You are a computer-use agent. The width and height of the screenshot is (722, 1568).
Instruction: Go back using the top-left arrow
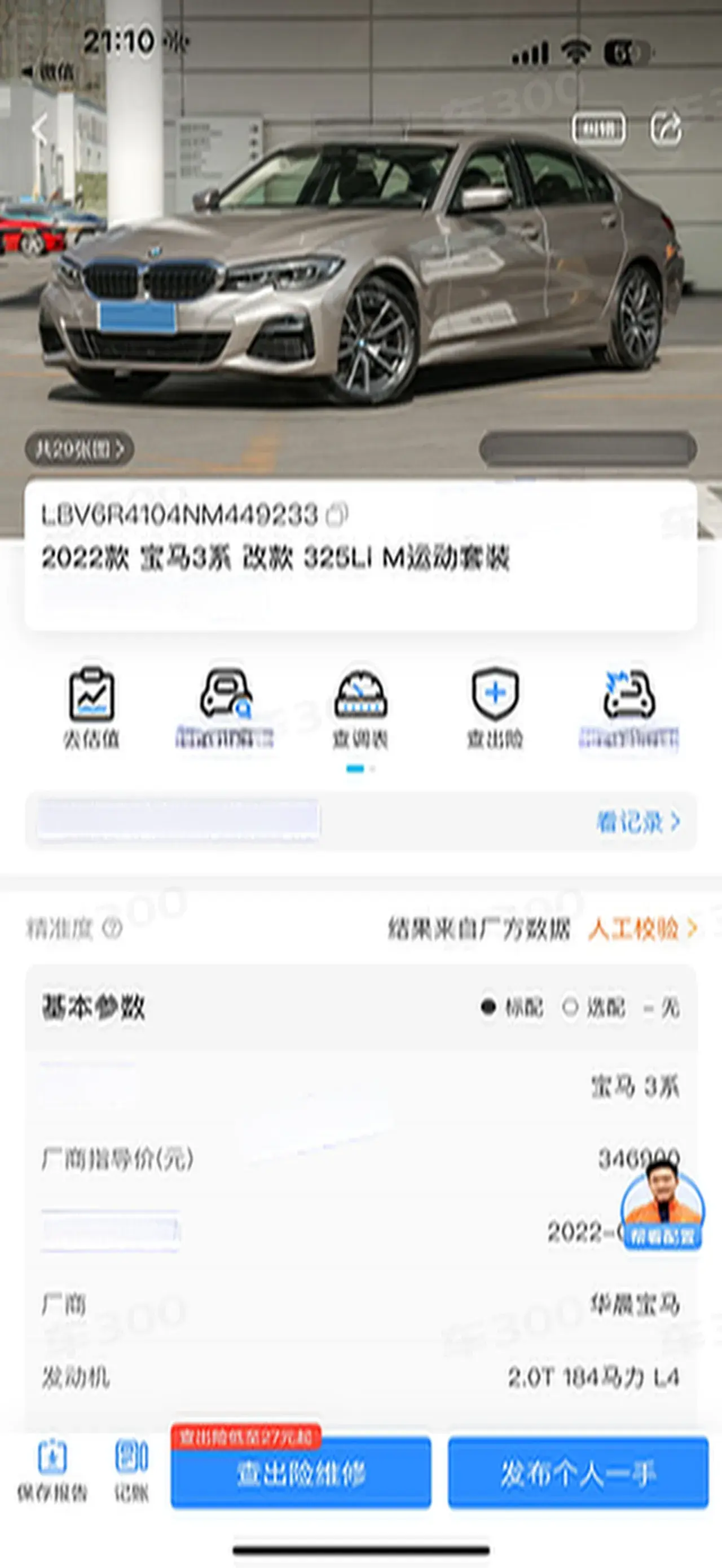tap(40, 129)
